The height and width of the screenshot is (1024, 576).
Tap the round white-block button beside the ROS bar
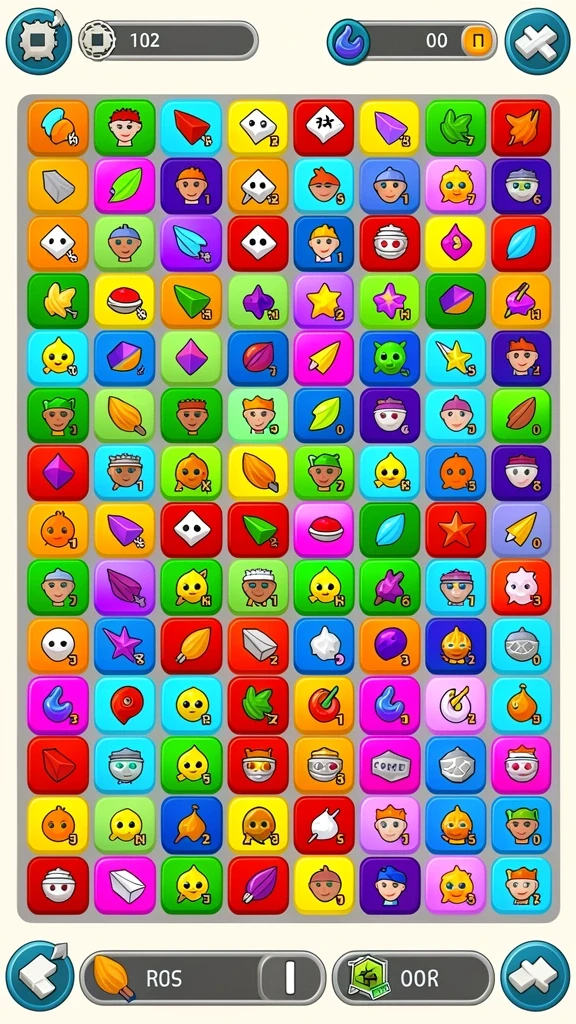(39, 977)
